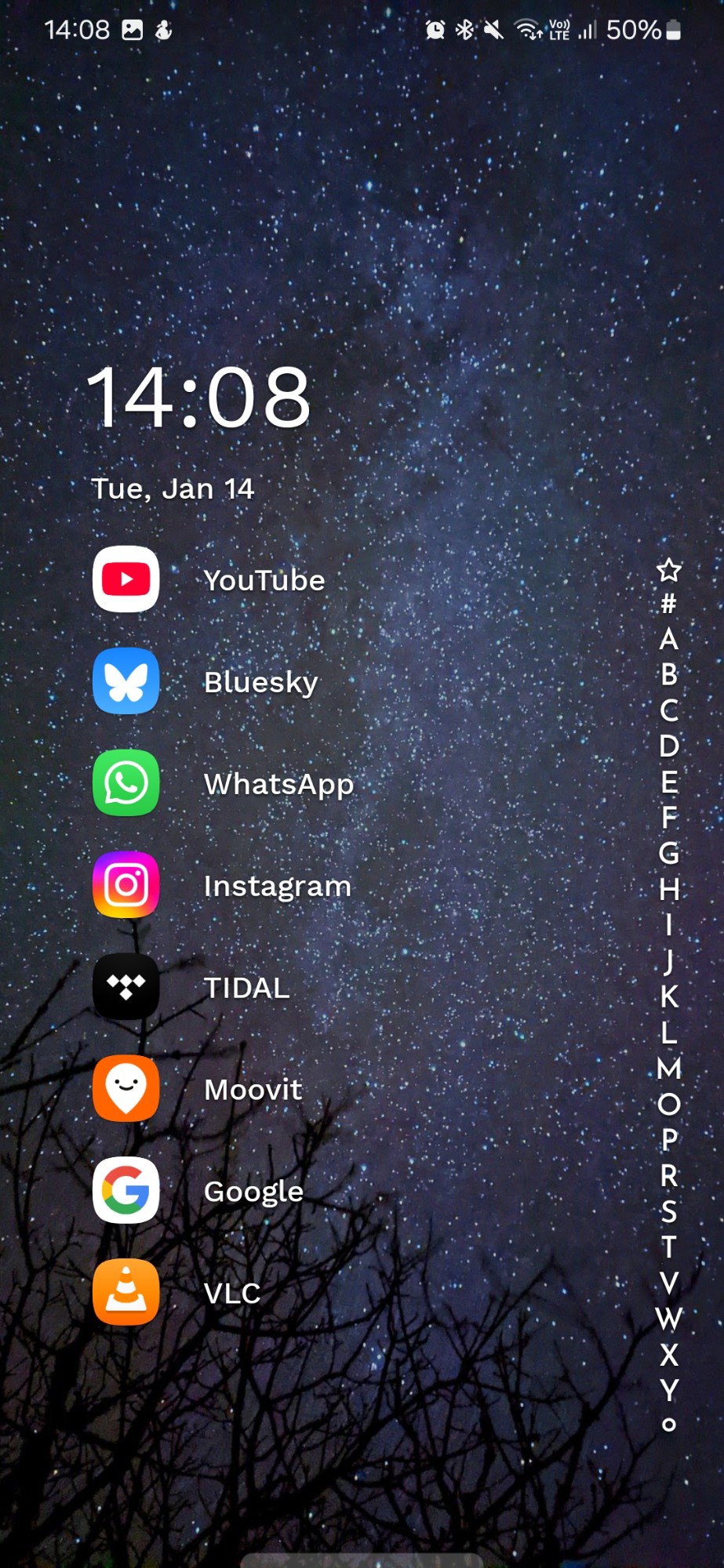
Task: Tap the large 14:08 clock widget
Action: [x=198, y=397]
